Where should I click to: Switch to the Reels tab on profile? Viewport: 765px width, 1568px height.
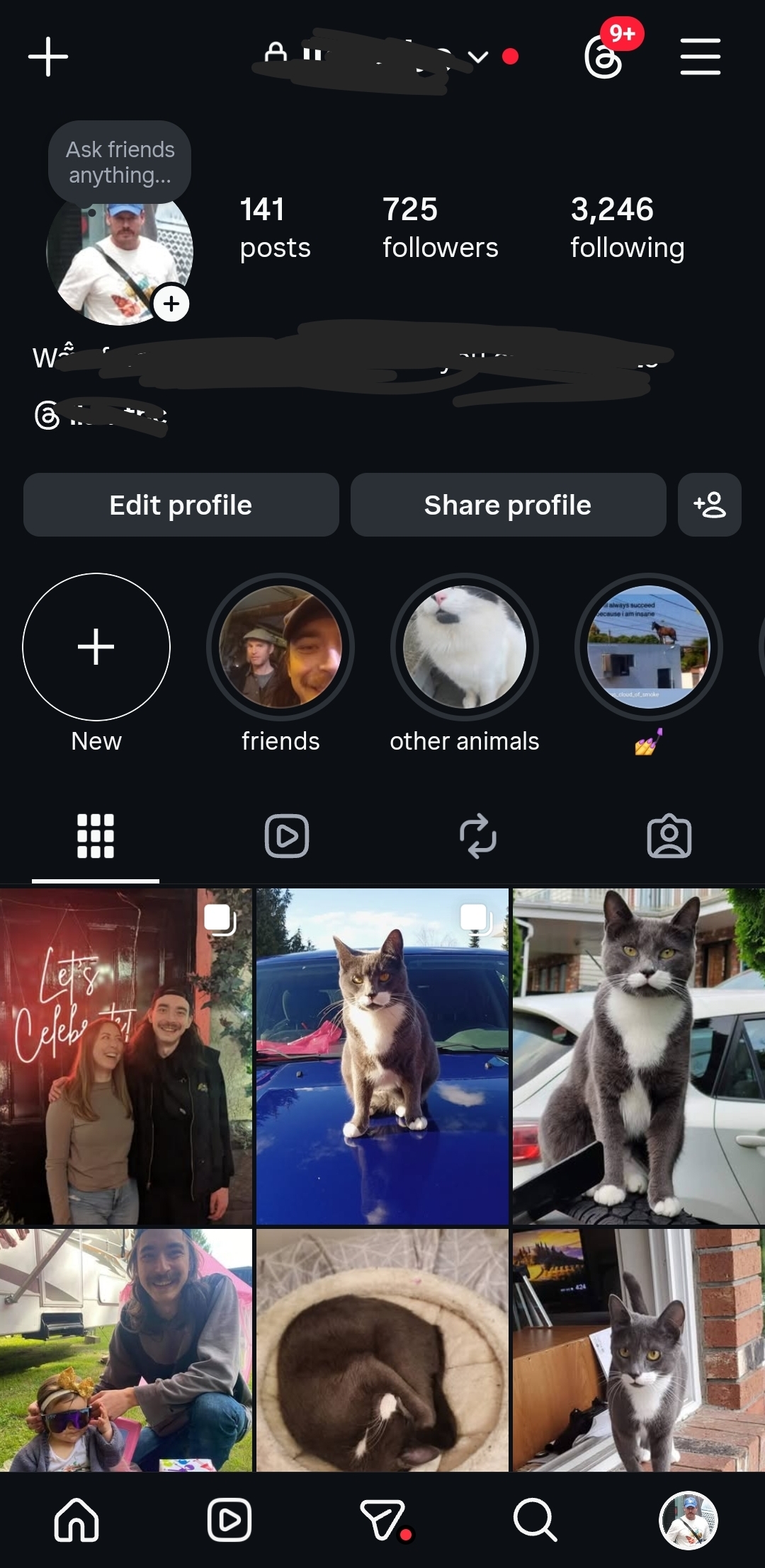287,836
